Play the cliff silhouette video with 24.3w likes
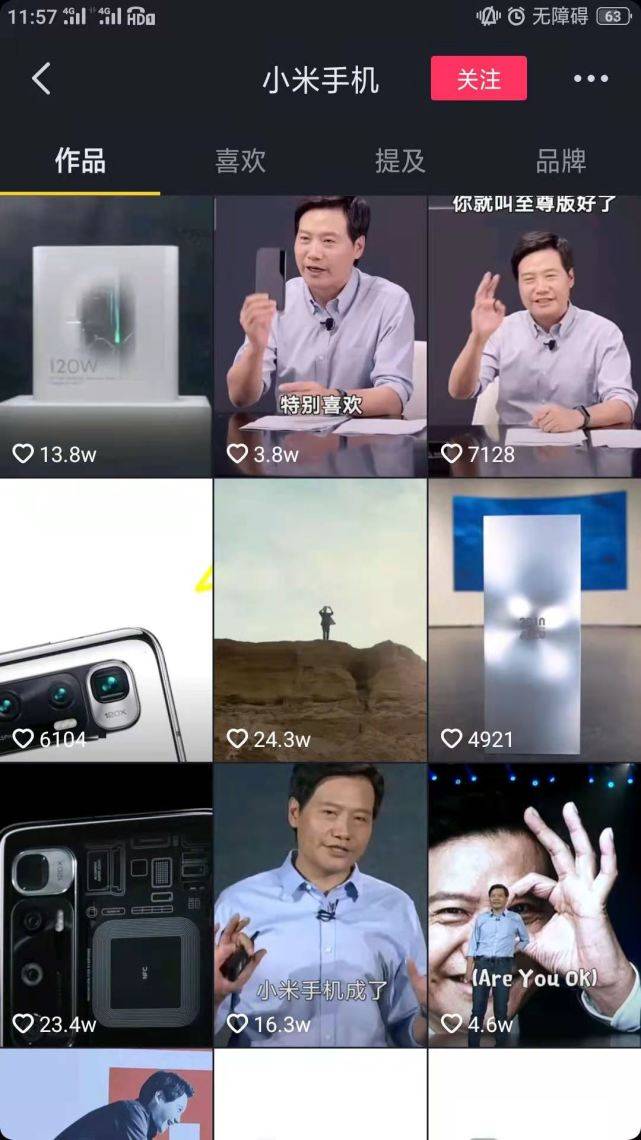 tap(320, 620)
